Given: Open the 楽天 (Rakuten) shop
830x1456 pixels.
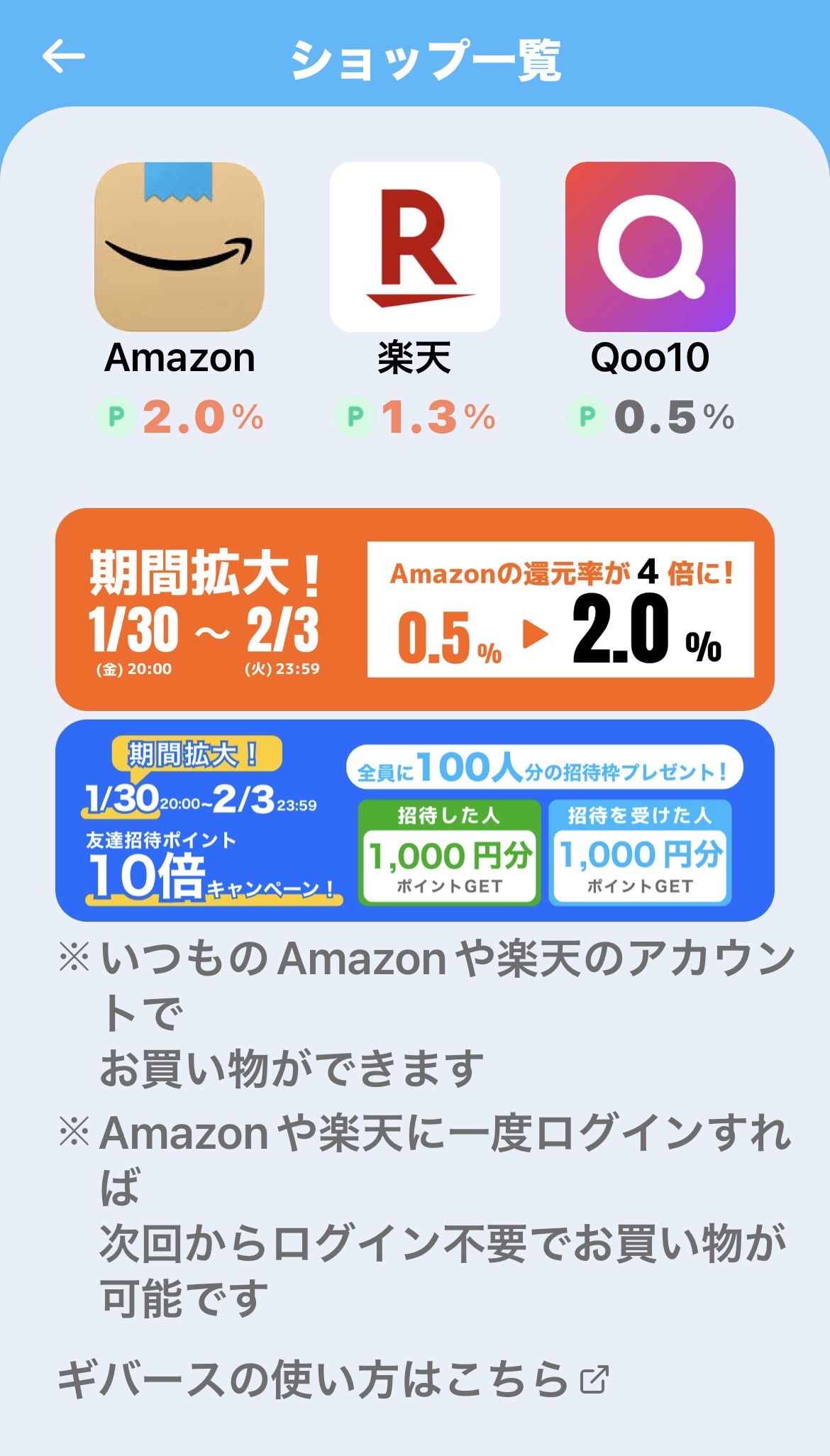Looking at the screenshot, I should 415,248.
